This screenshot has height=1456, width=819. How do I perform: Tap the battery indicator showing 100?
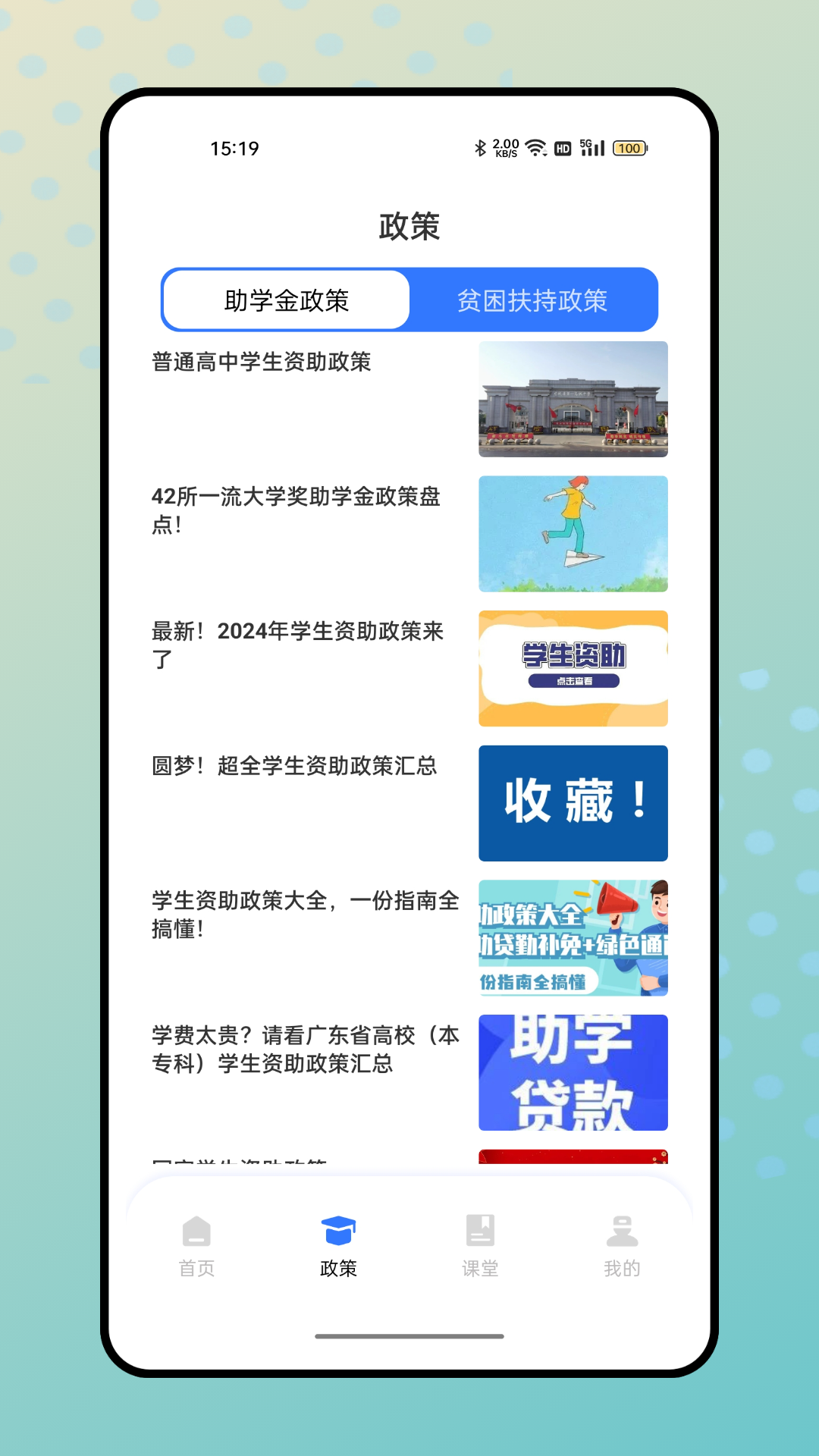point(629,149)
